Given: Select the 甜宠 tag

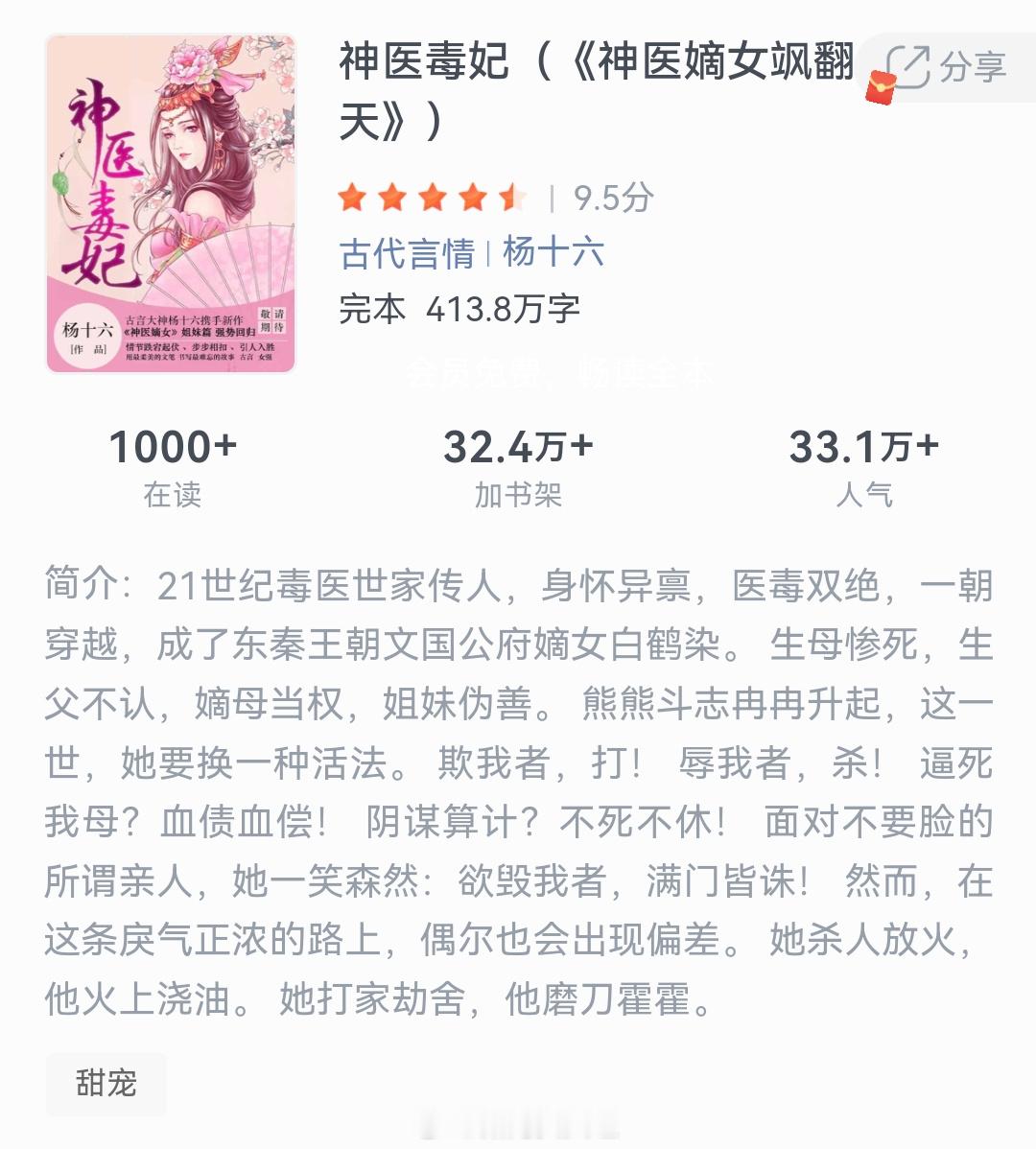Looking at the screenshot, I should [106, 1085].
